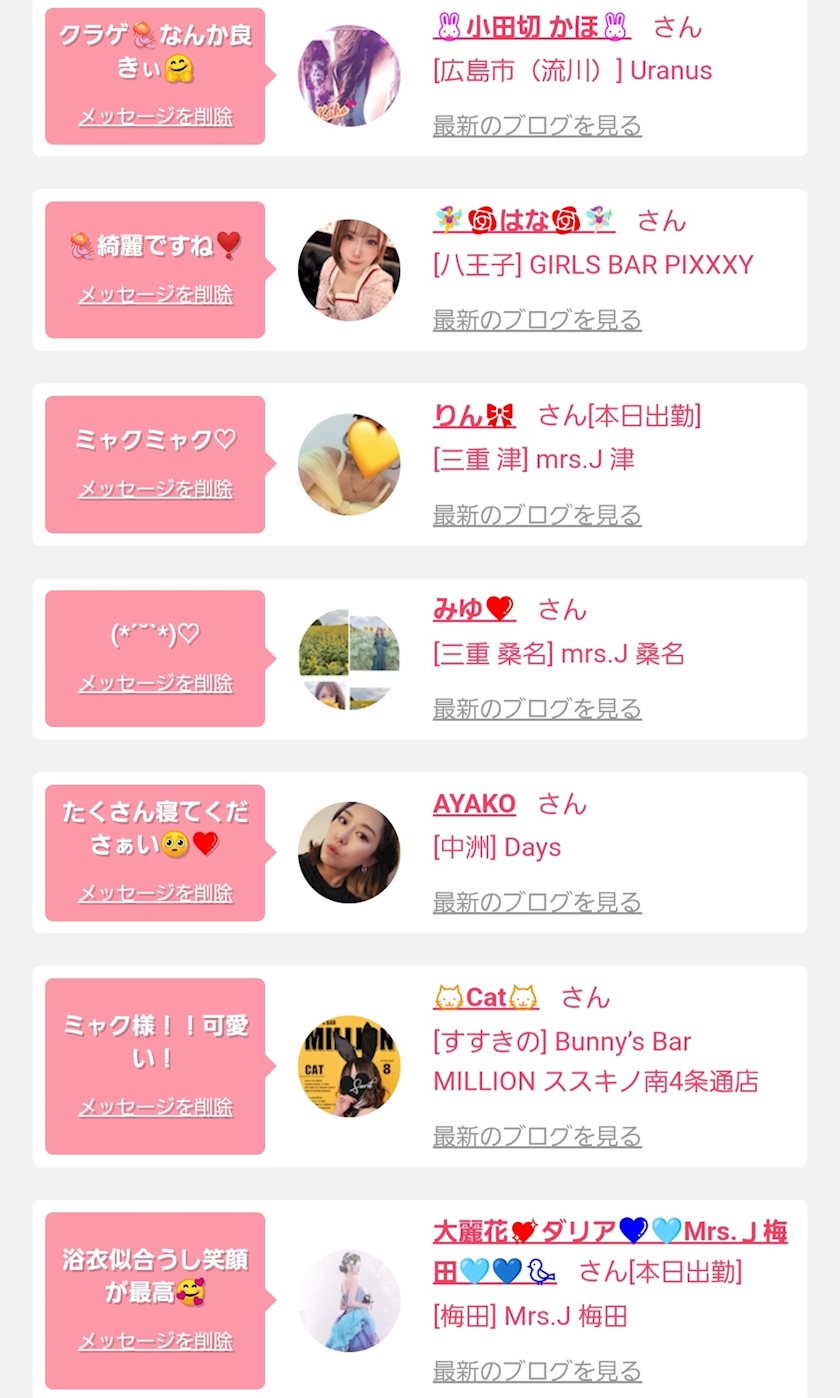This screenshot has width=840, height=1398.
Task: View latest blog of AYAKO
Action: (537, 903)
